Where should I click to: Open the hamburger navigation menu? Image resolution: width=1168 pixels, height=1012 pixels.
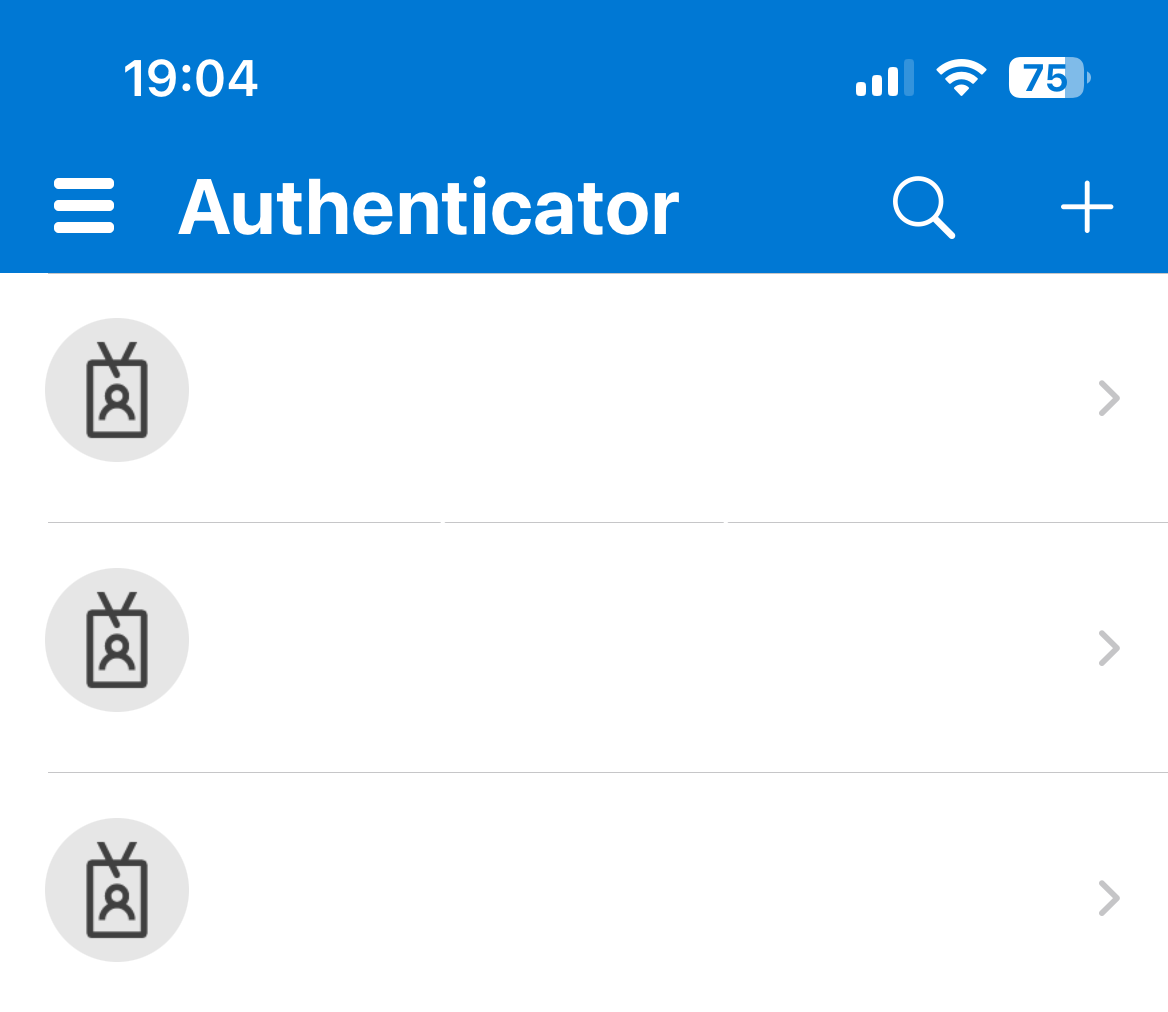pos(84,207)
